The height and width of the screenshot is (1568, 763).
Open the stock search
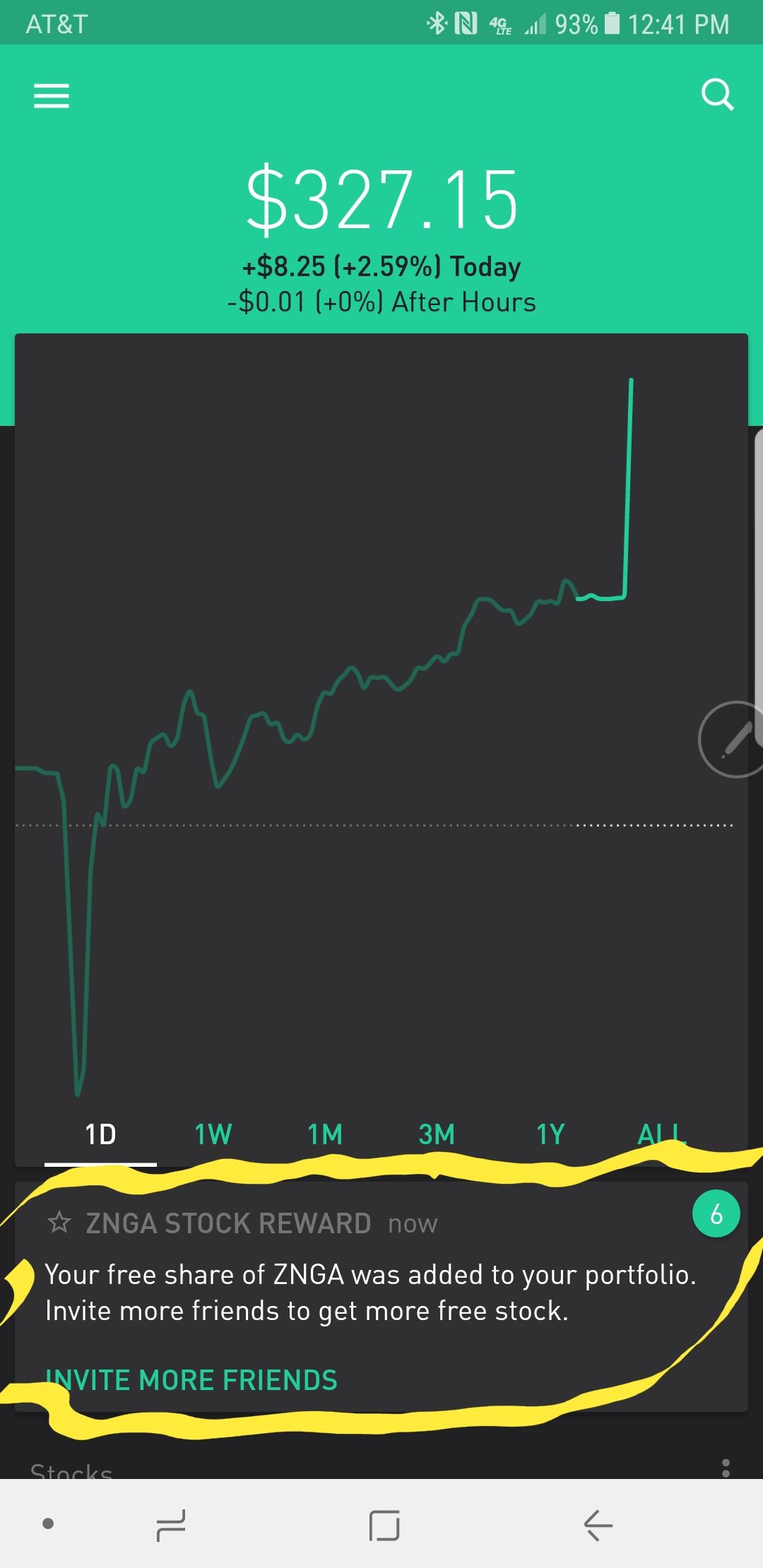(x=717, y=95)
